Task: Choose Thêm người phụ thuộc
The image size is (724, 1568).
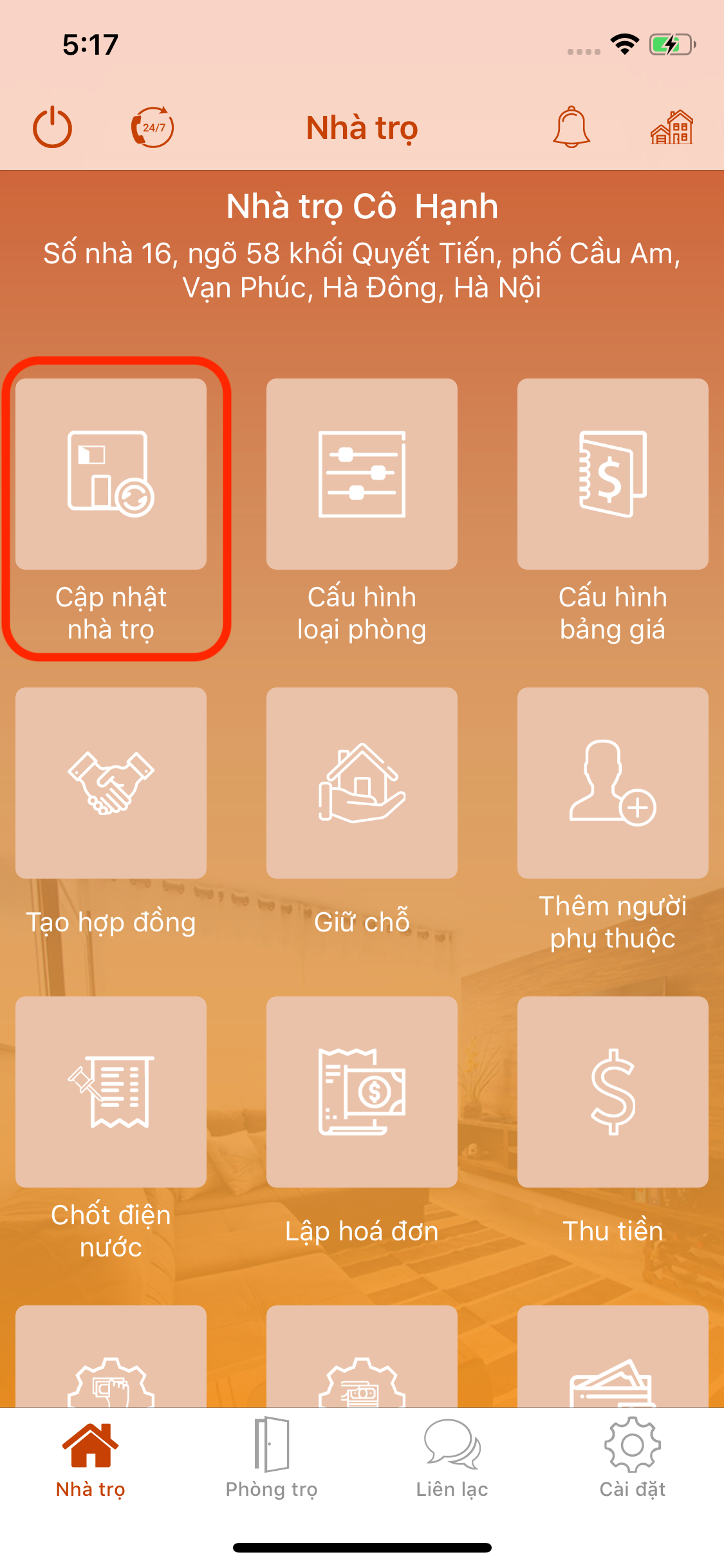Action: (x=613, y=783)
